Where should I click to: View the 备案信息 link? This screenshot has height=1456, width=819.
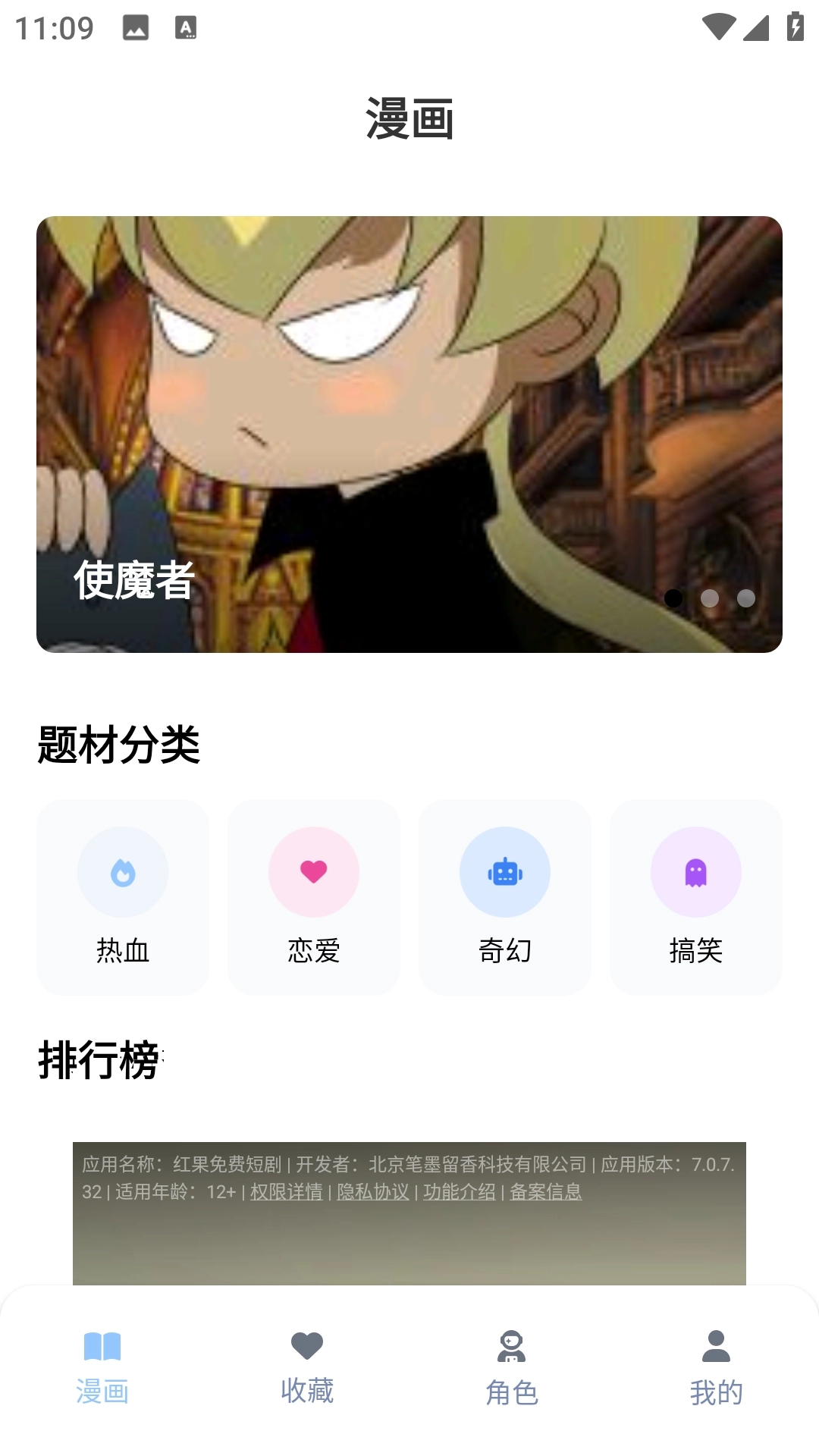(x=548, y=1192)
